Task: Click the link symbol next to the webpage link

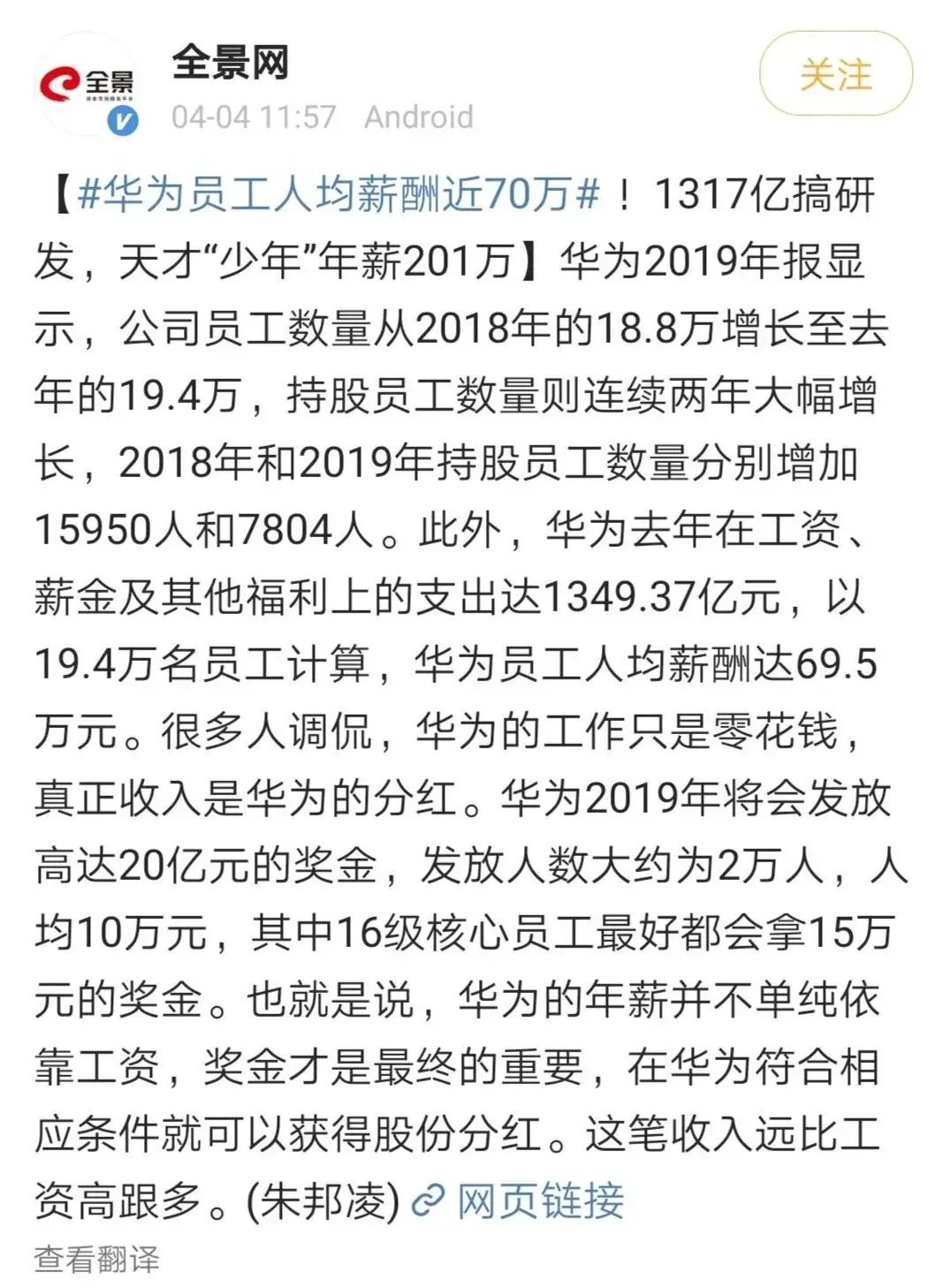Action: click(x=429, y=1199)
